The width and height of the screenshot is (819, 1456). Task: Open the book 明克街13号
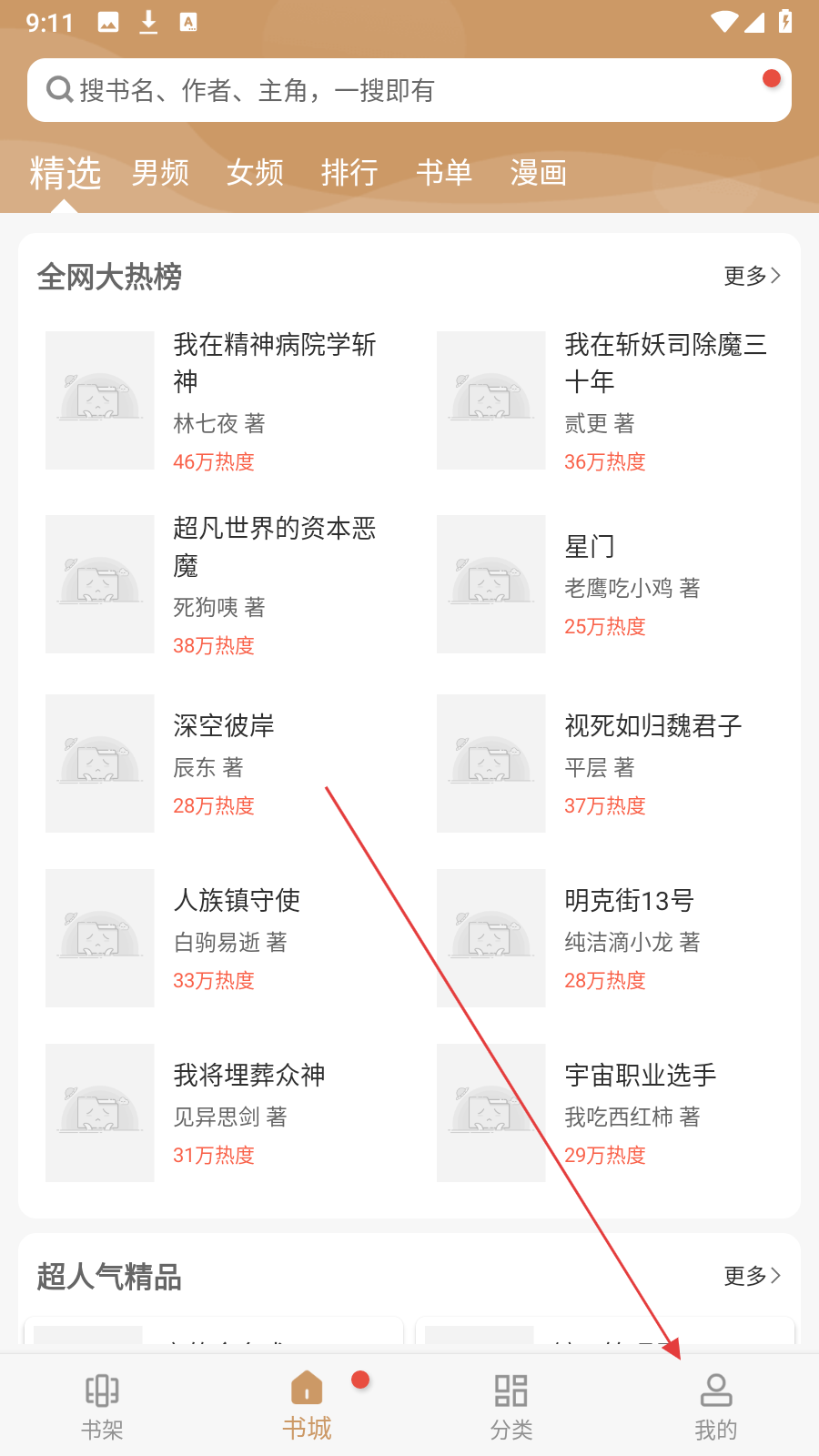(629, 901)
